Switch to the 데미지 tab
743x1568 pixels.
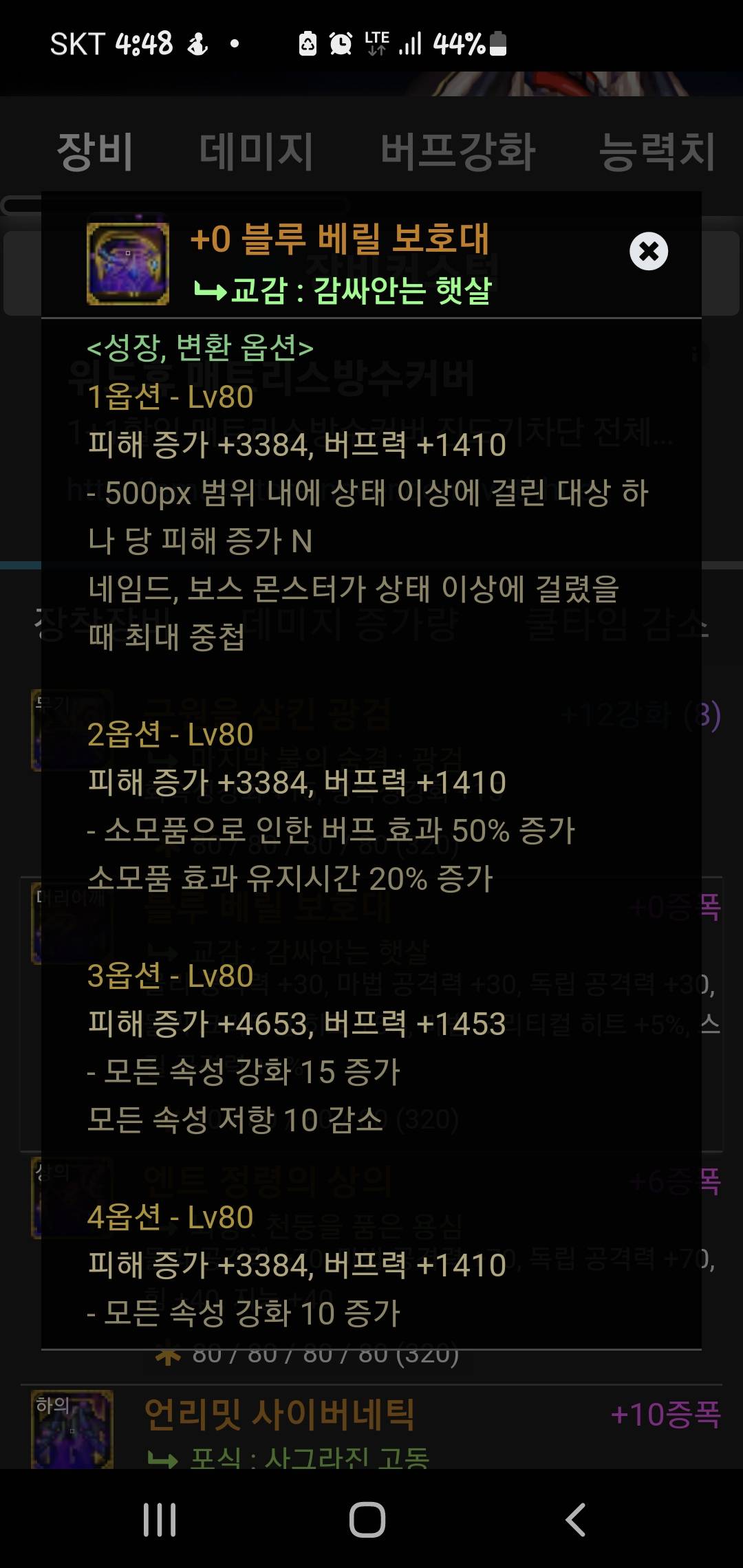click(x=256, y=151)
